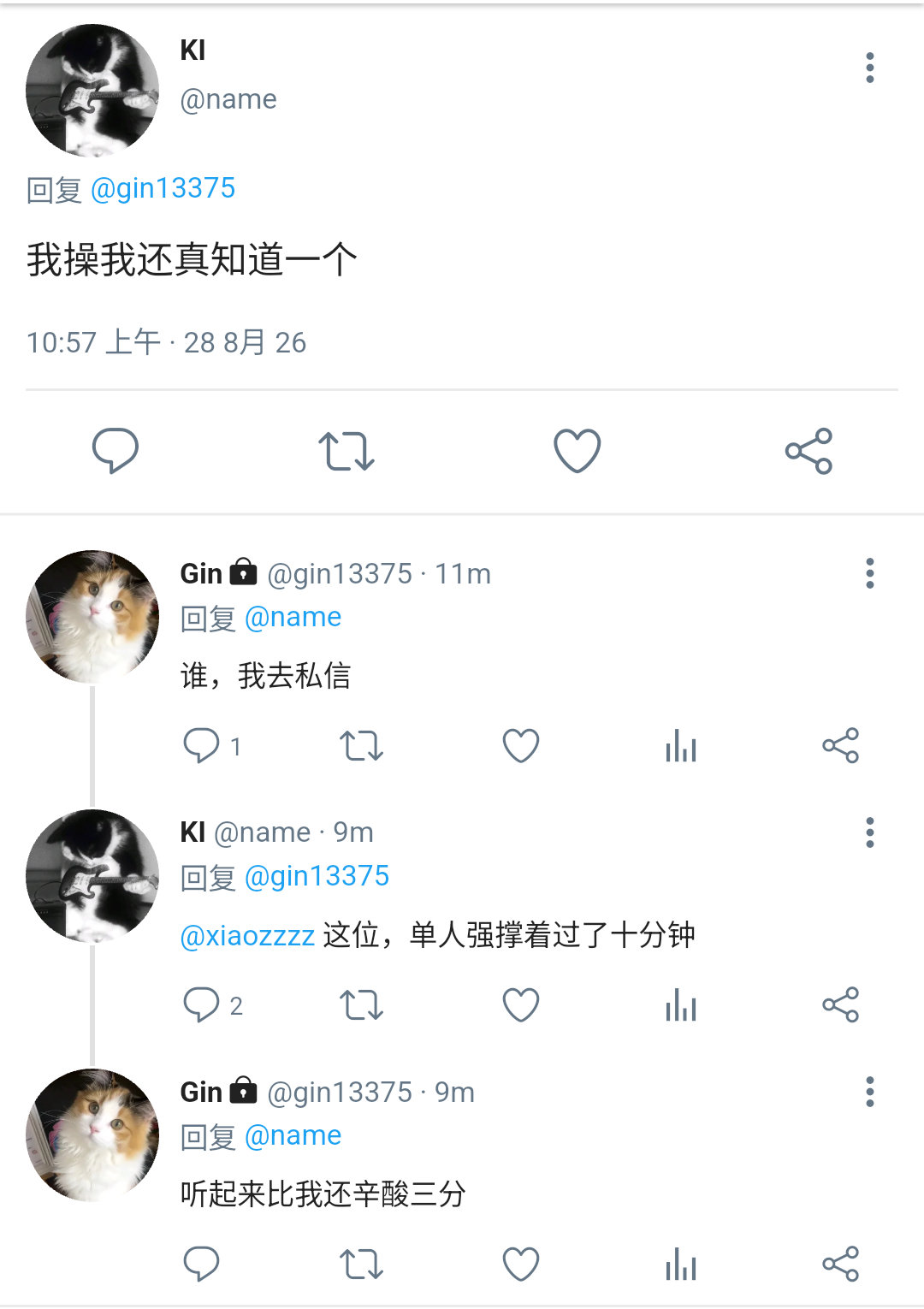Viewport: 924px width, 1309px height.
Task: Retweet KI's main tweet
Action: click(346, 451)
